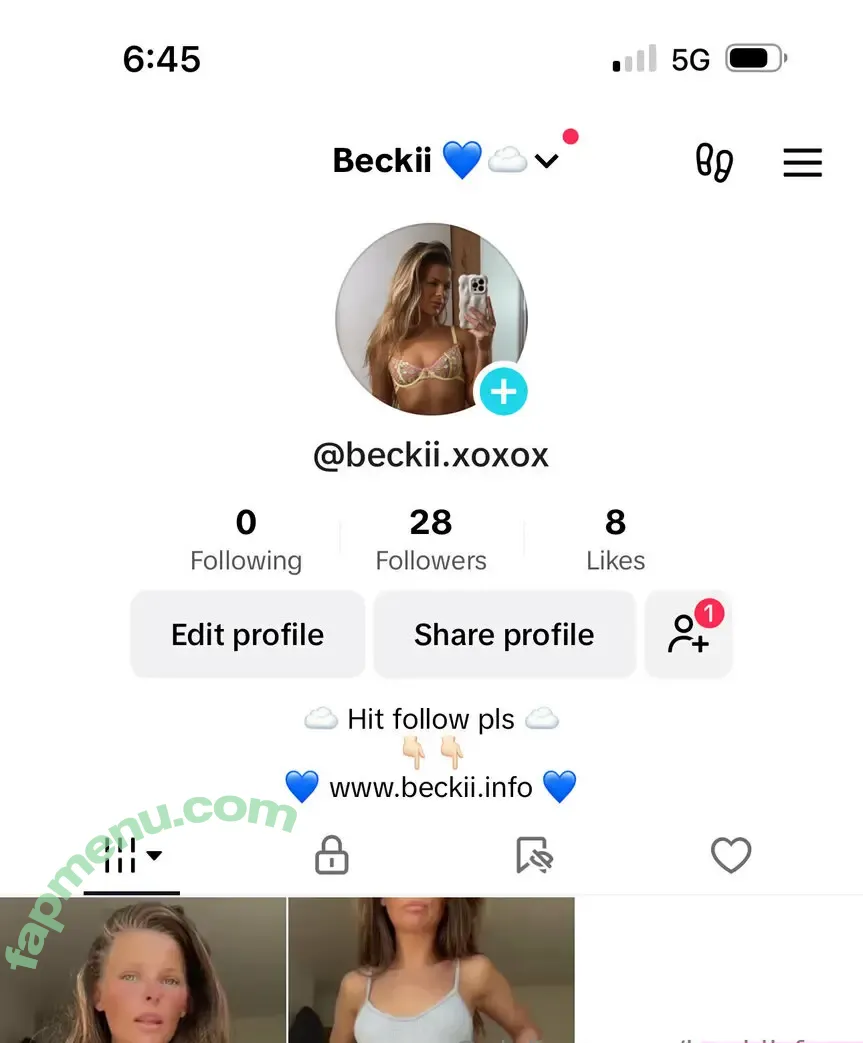
Task: Open the video showing a light blue top
Action: click(x=431, y=970)
